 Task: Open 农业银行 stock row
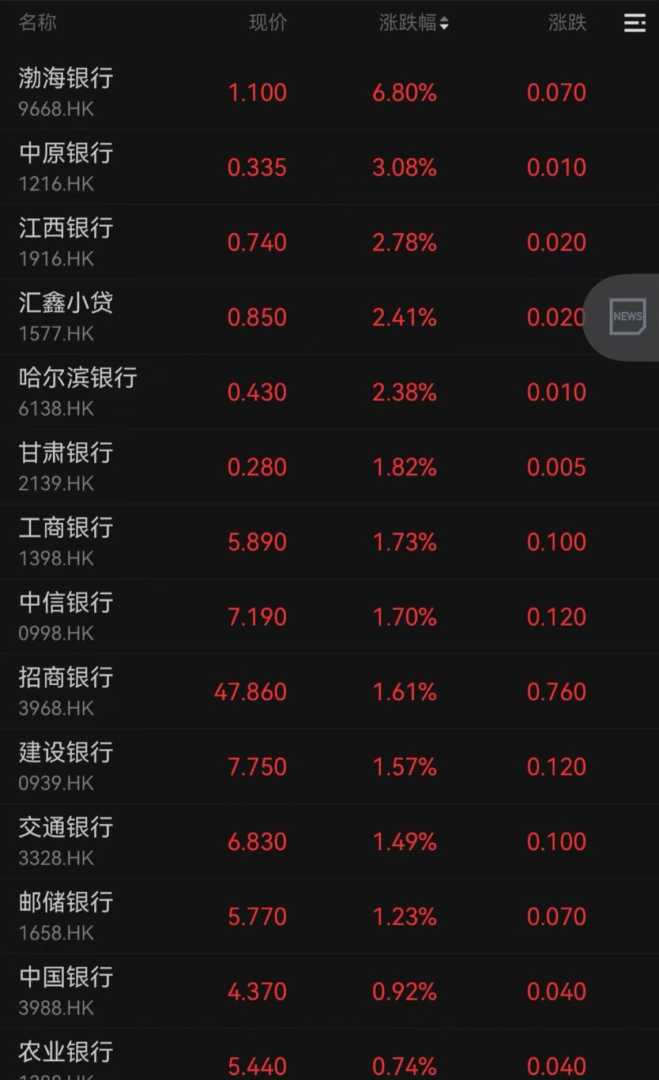[x=66, y=1058]
